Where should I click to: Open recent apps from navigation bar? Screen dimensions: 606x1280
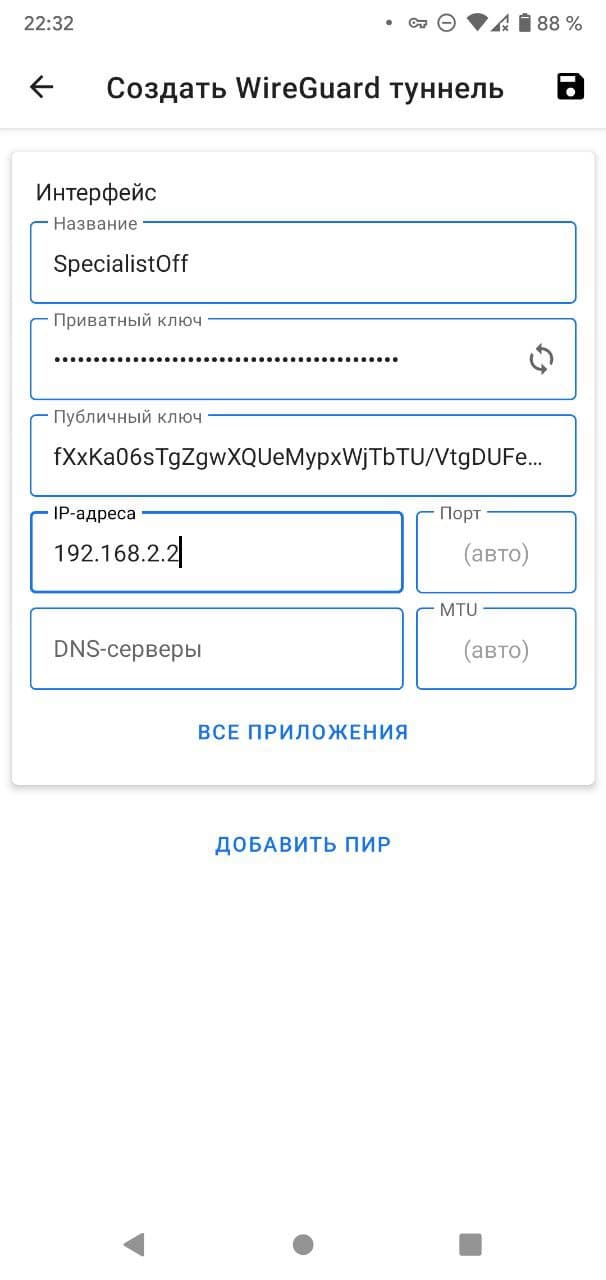[x=470, y=1244]
